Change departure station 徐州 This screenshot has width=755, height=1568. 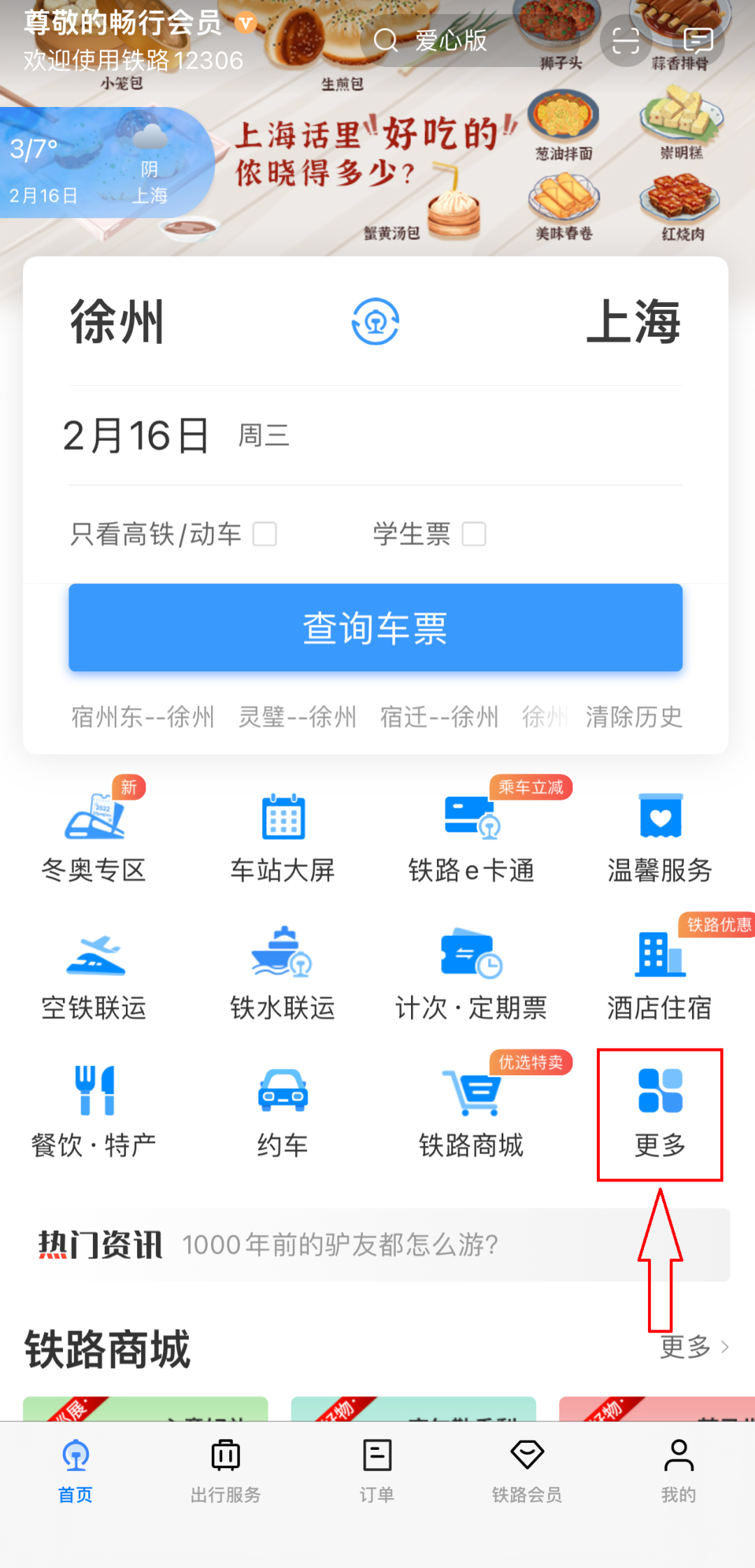pyautogui.click(x=117, y=322)
